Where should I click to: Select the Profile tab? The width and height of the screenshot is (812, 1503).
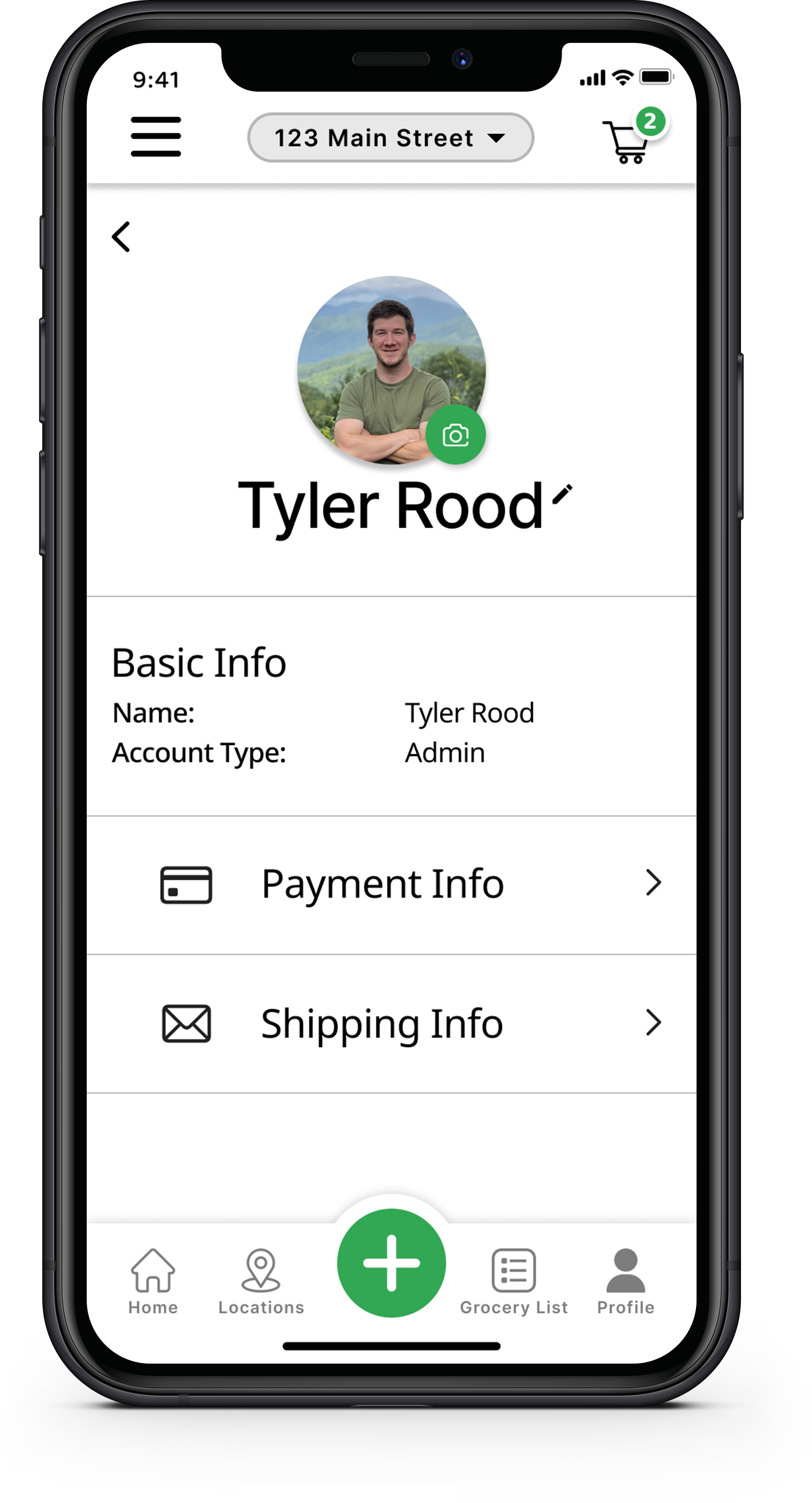(626, 1282)
